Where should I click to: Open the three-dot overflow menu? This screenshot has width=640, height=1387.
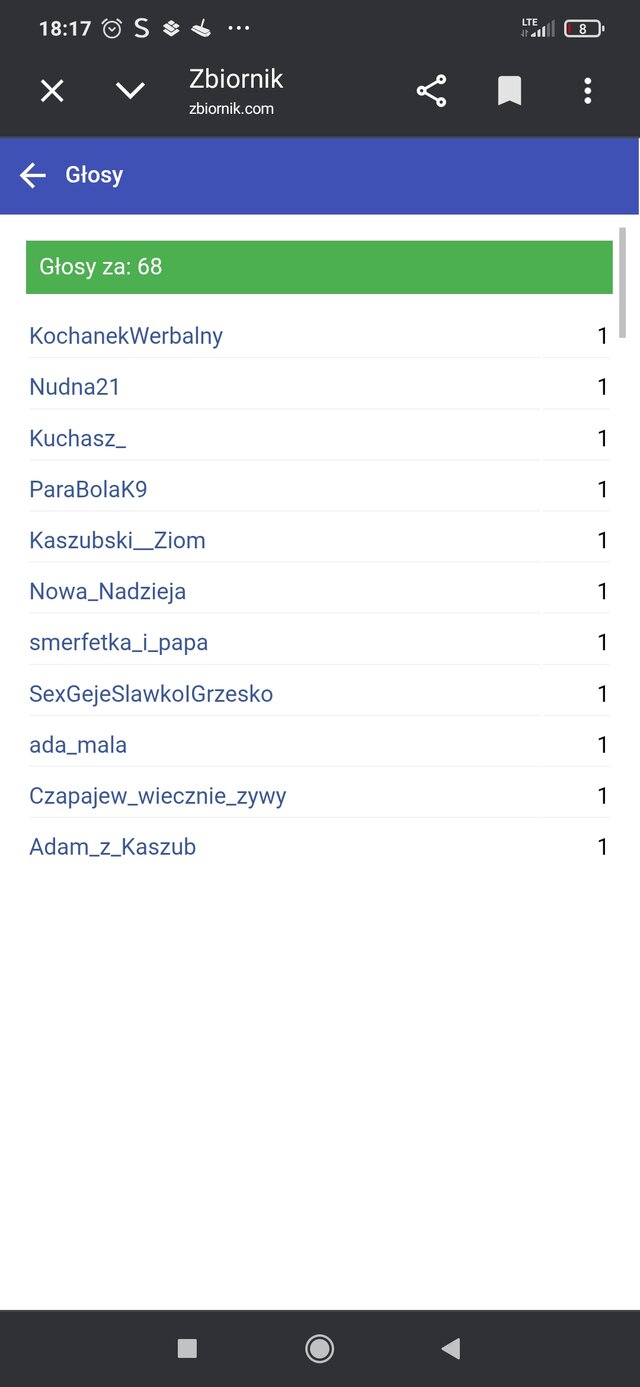(588, 91)
